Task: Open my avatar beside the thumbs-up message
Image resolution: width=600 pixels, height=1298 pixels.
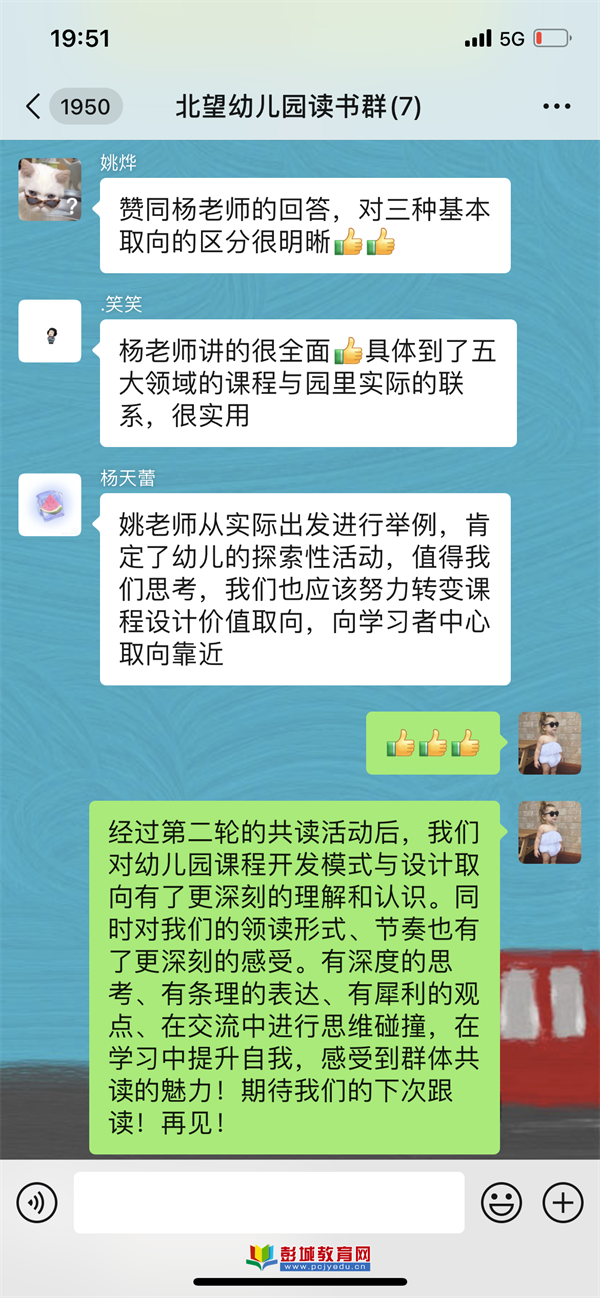Action: [x=549, y=743]
